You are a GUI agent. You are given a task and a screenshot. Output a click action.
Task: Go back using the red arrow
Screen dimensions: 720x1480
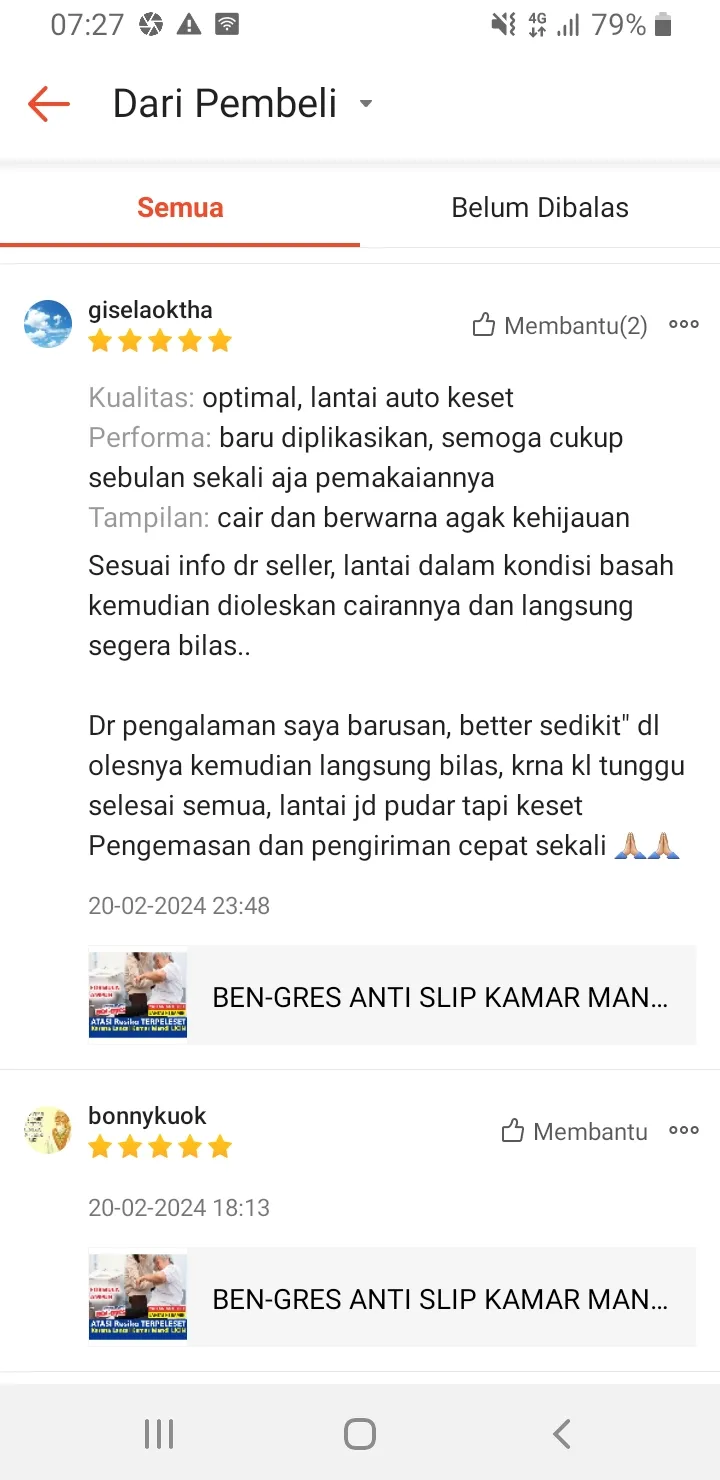(48, 104)
